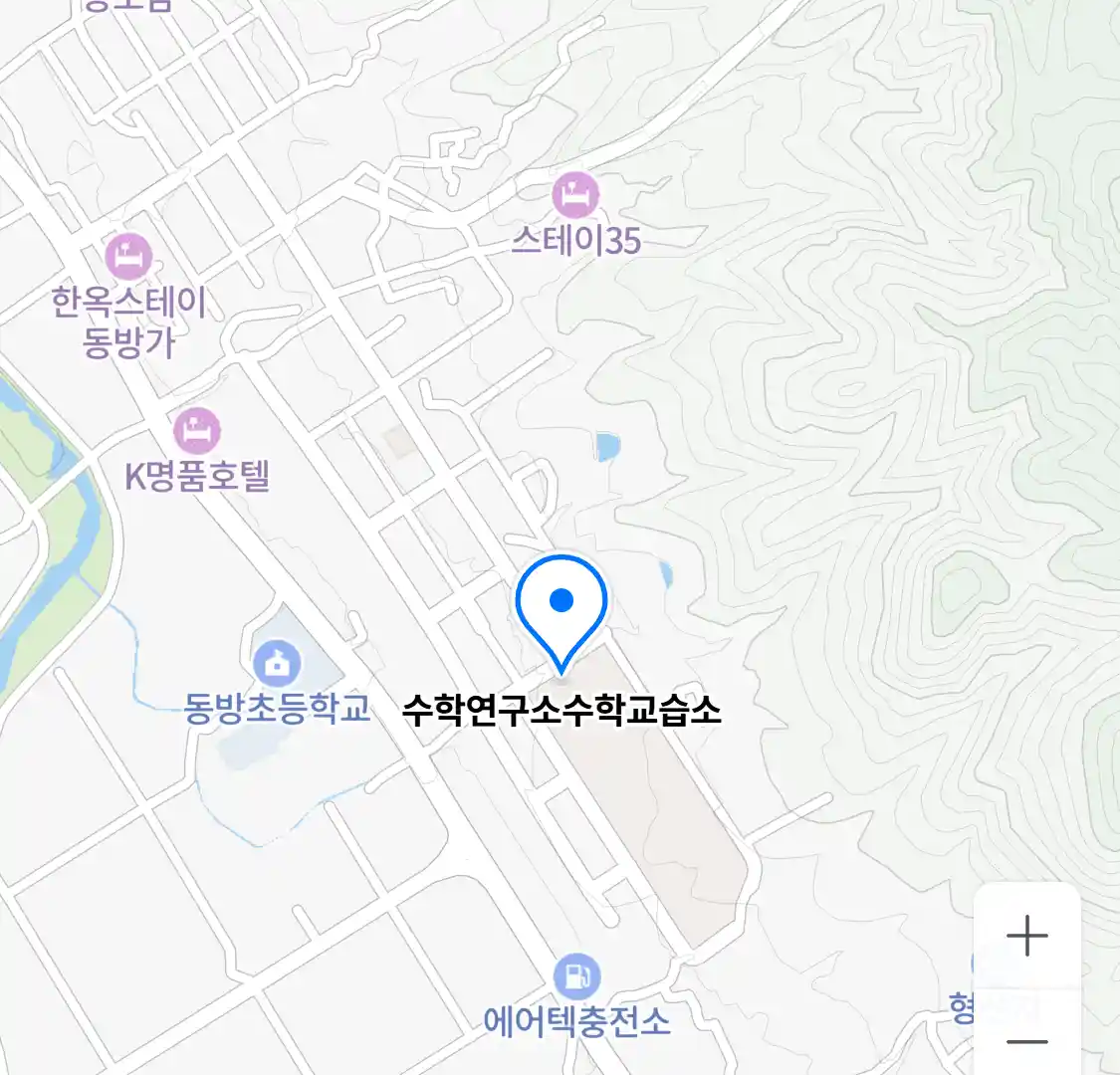Open the 동방초등학교 school marker

277,662
